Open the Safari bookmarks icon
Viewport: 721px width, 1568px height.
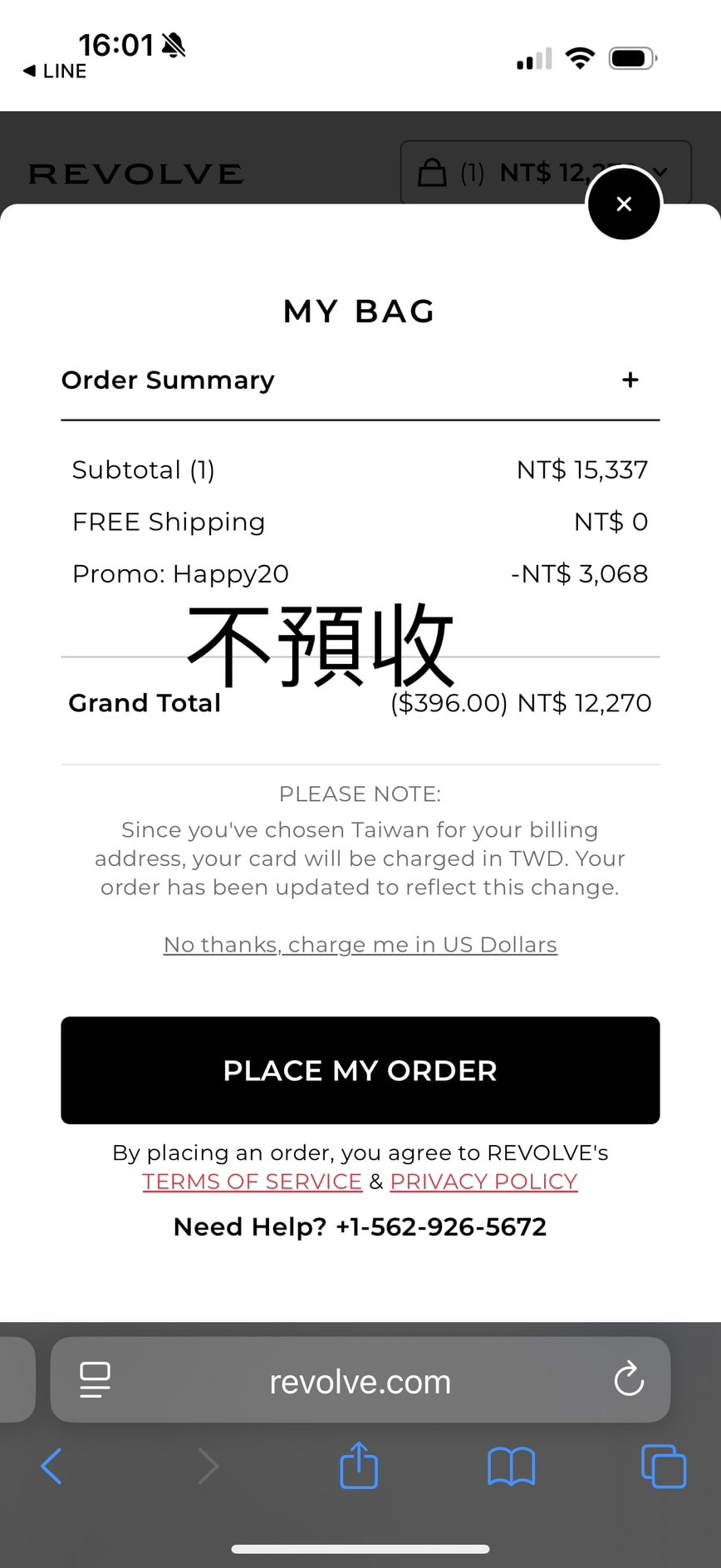pos(511,1467)
